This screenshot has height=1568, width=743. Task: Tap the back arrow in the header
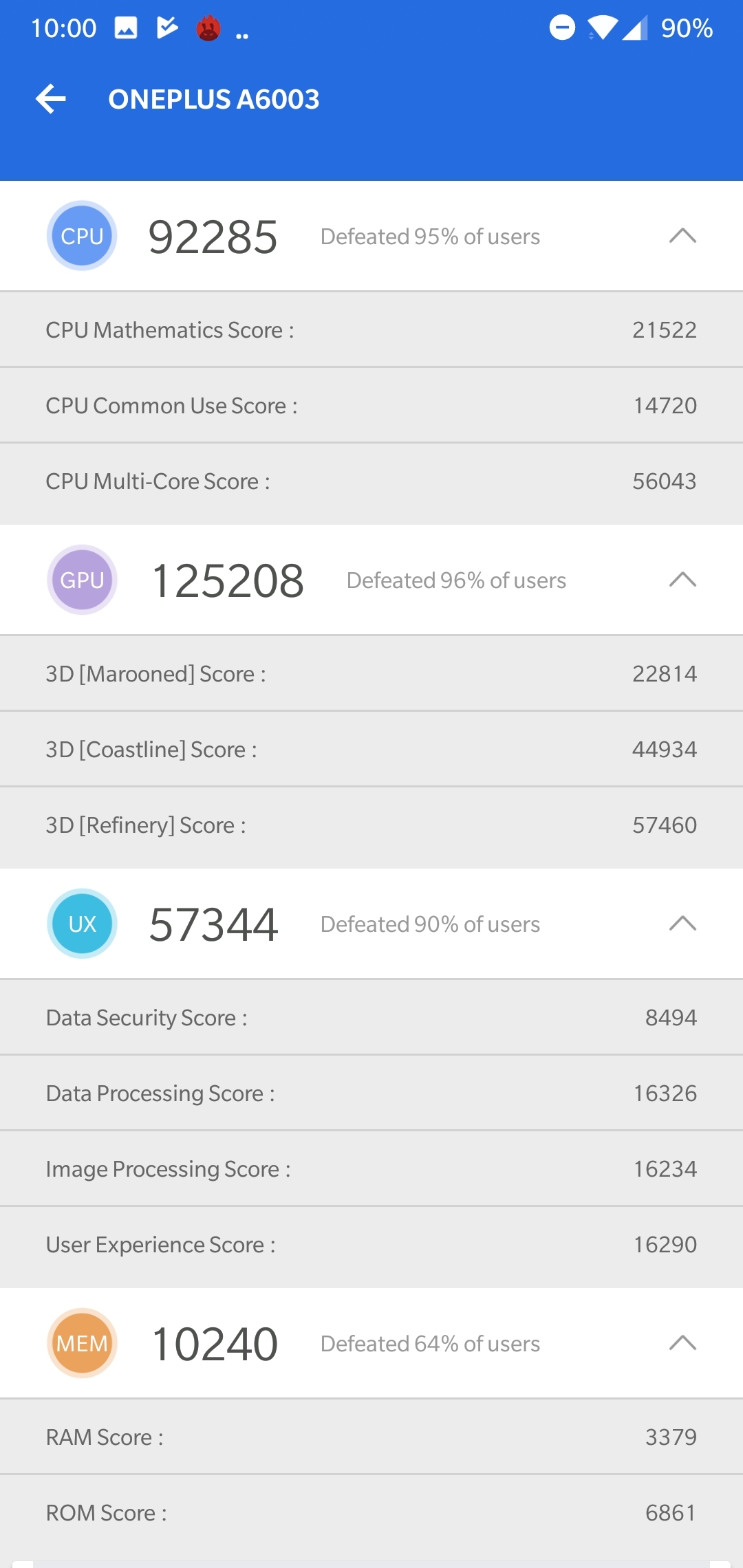(x=52, y=98)
